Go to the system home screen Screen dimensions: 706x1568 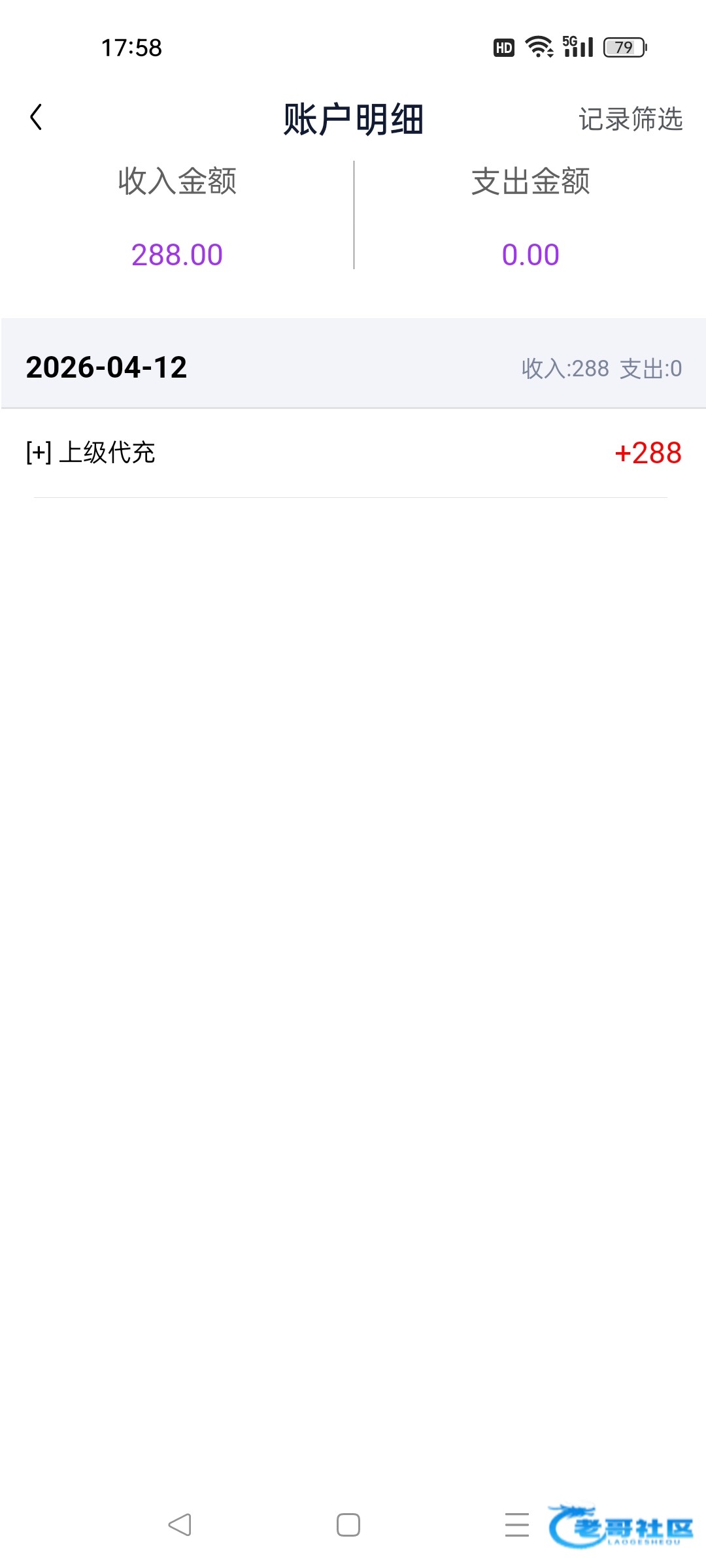click(348, 1525)
